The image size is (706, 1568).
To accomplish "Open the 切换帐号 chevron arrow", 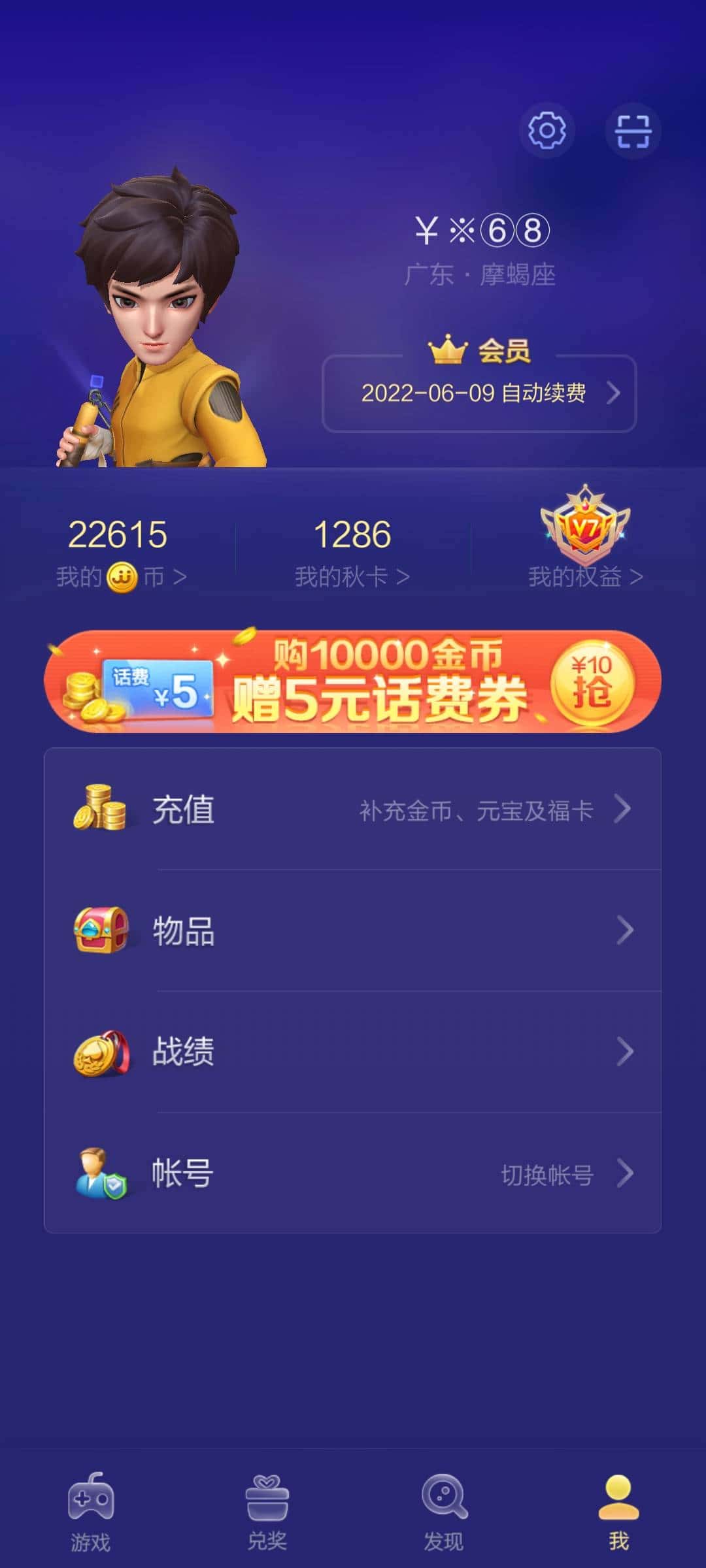I will (624, 1174).
